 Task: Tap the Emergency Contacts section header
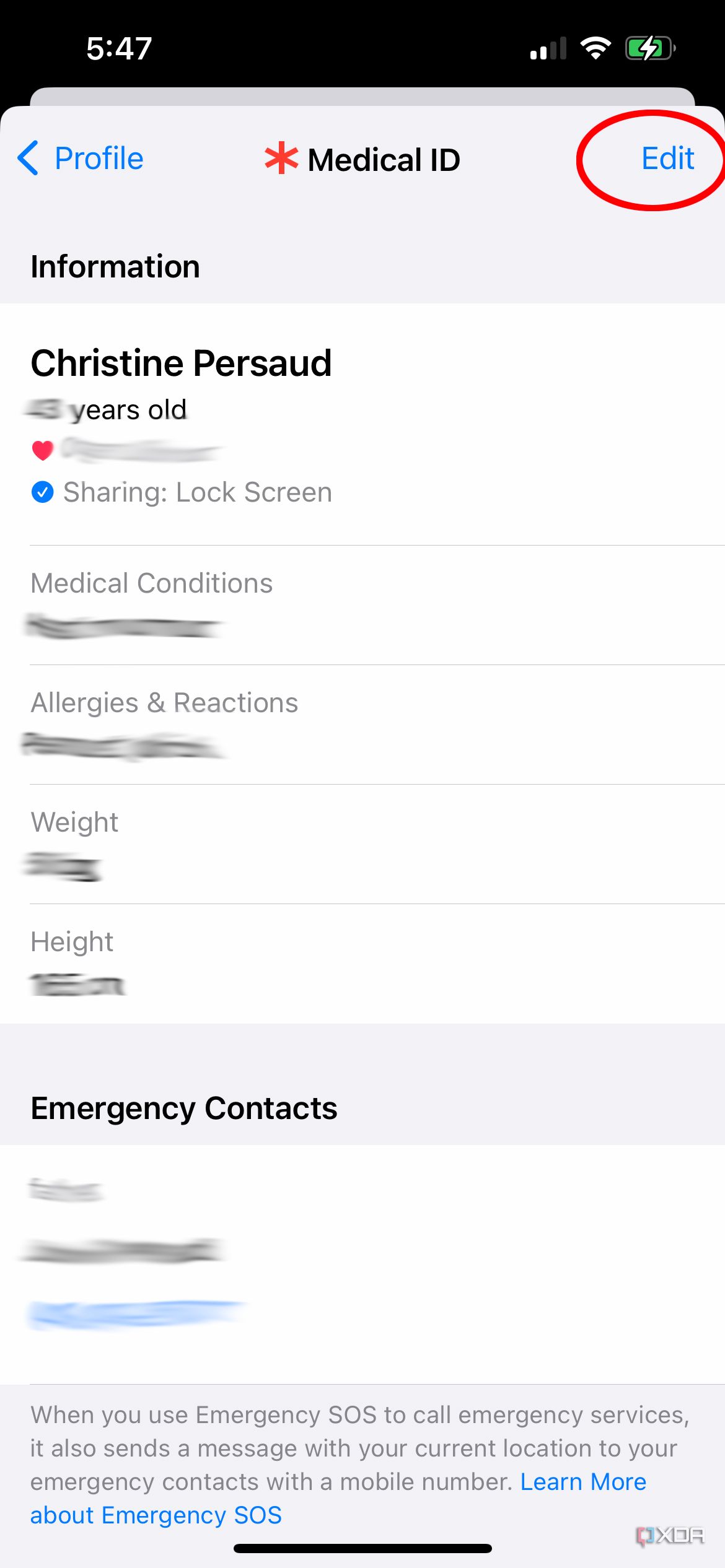tap(184, 1107)
